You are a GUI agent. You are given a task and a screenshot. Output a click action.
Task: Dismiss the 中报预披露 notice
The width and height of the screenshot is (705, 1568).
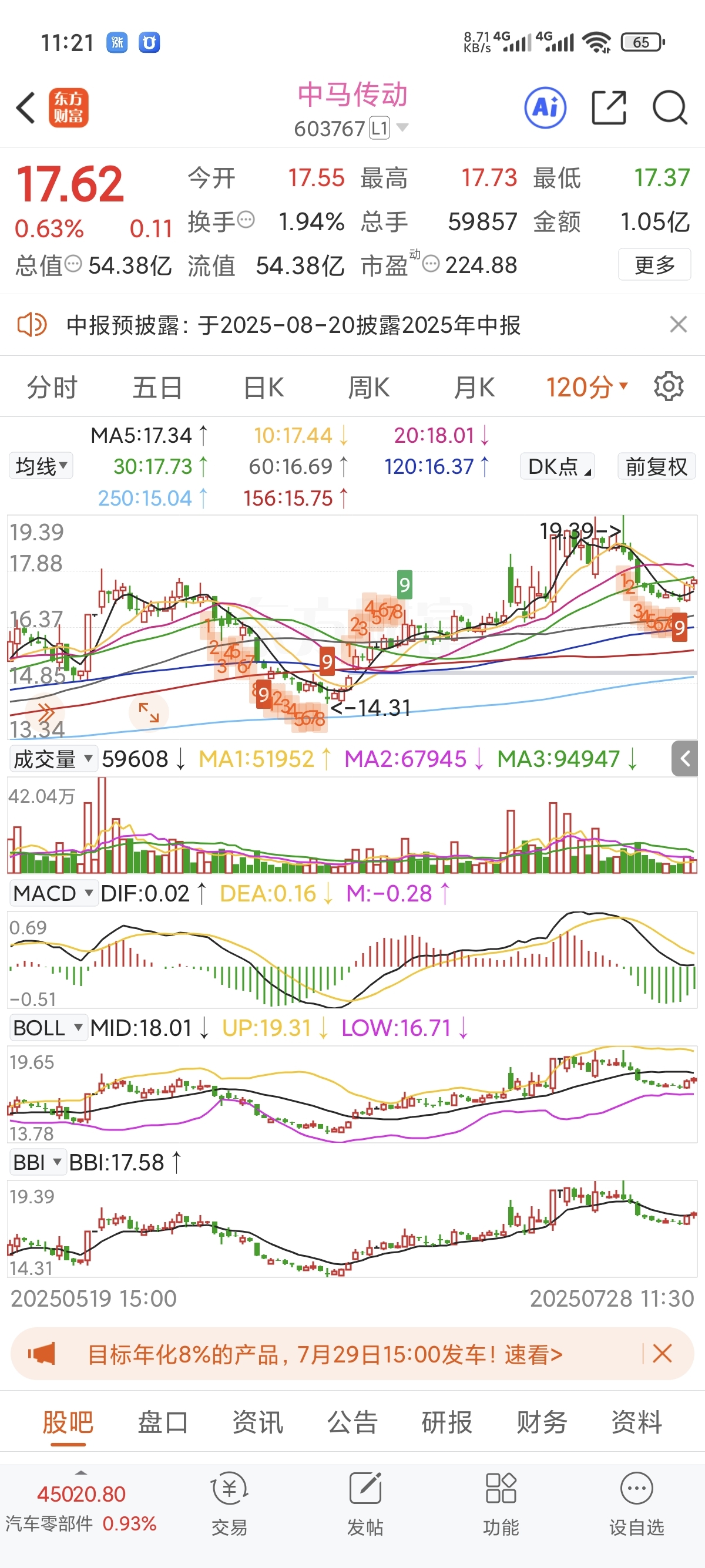(678, 324)
